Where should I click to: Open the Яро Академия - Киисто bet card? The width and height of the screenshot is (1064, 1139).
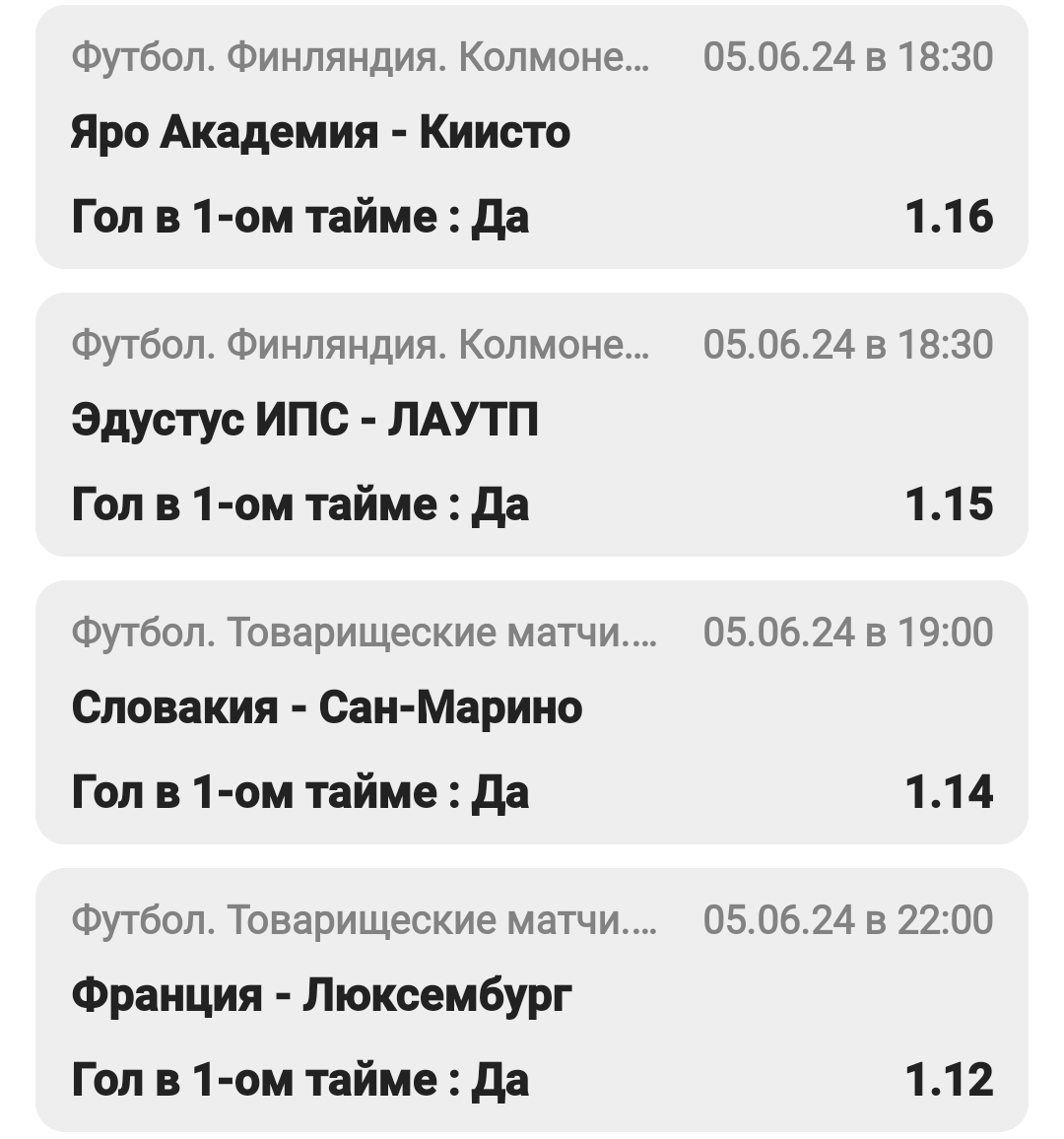(x=532, y=136)
